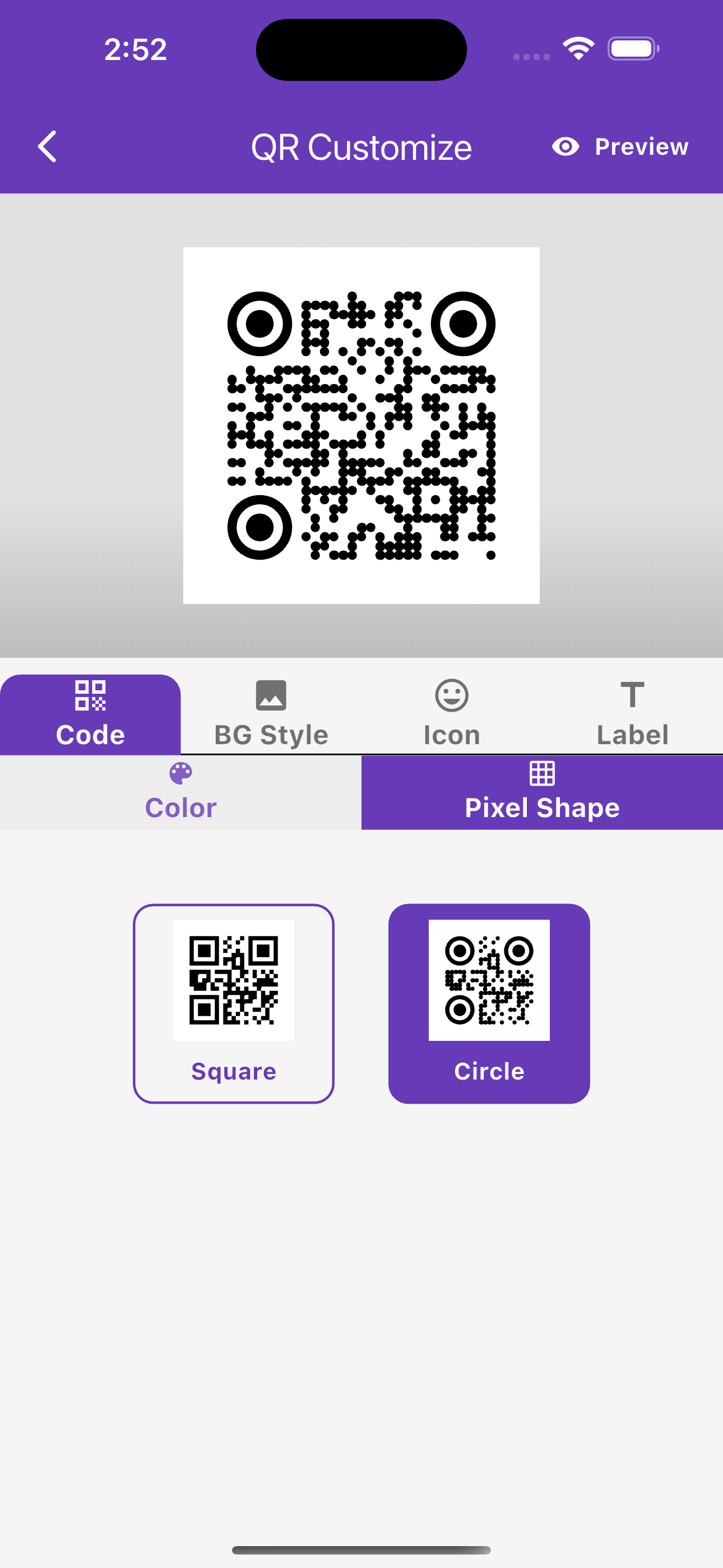
Task: Open the Label tab
Action: point(632,714)
